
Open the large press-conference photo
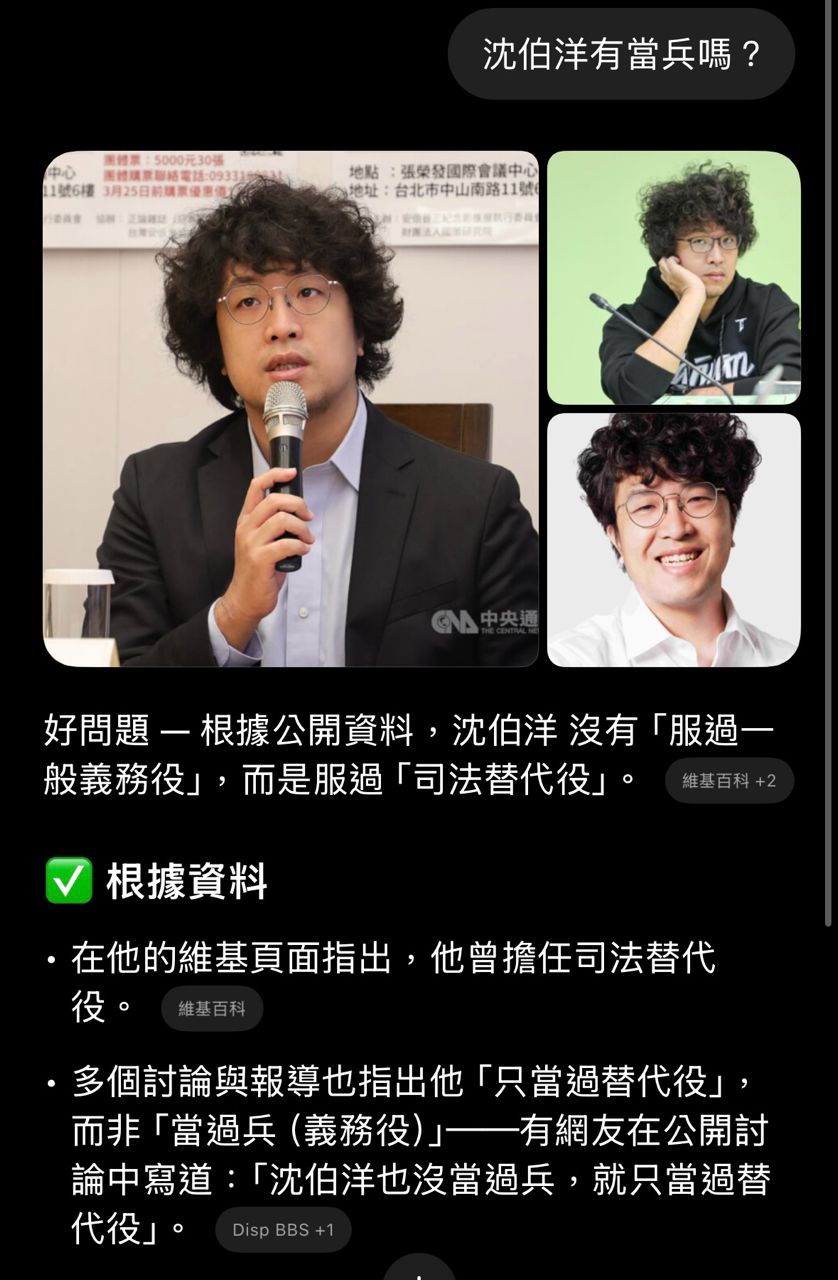[x=290, y=408]
